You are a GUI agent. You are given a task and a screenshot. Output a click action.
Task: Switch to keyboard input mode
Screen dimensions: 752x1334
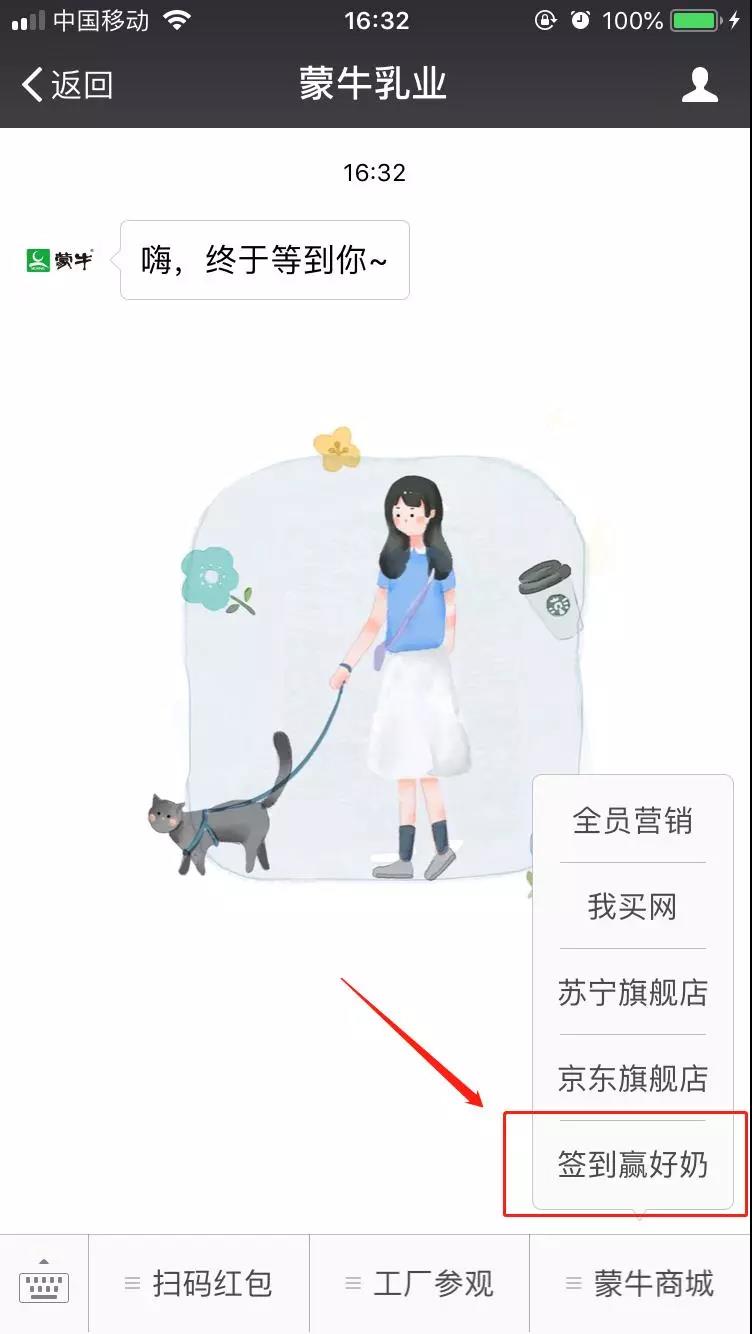(x=44, y=1284)
